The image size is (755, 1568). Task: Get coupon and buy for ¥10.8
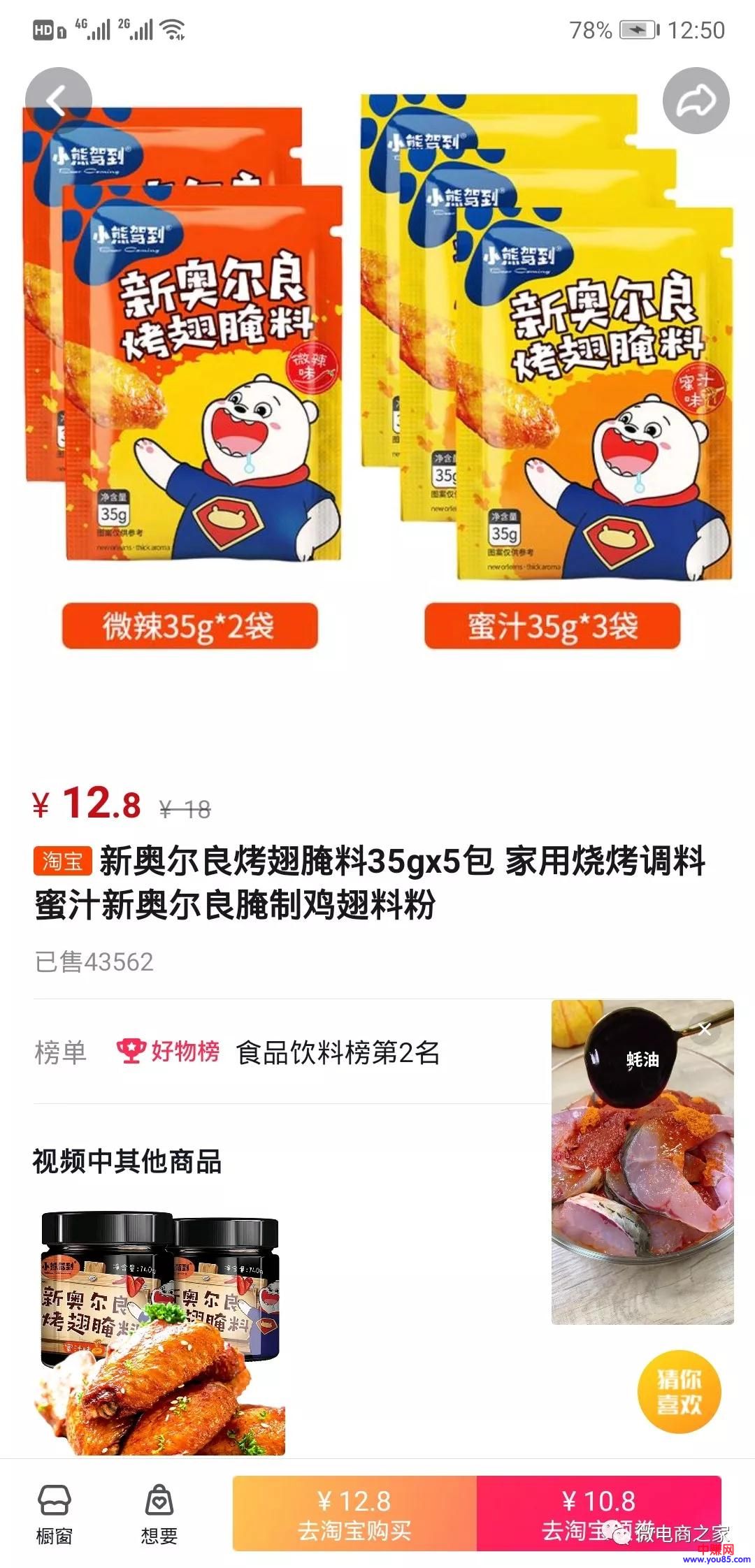point(598,1513)
